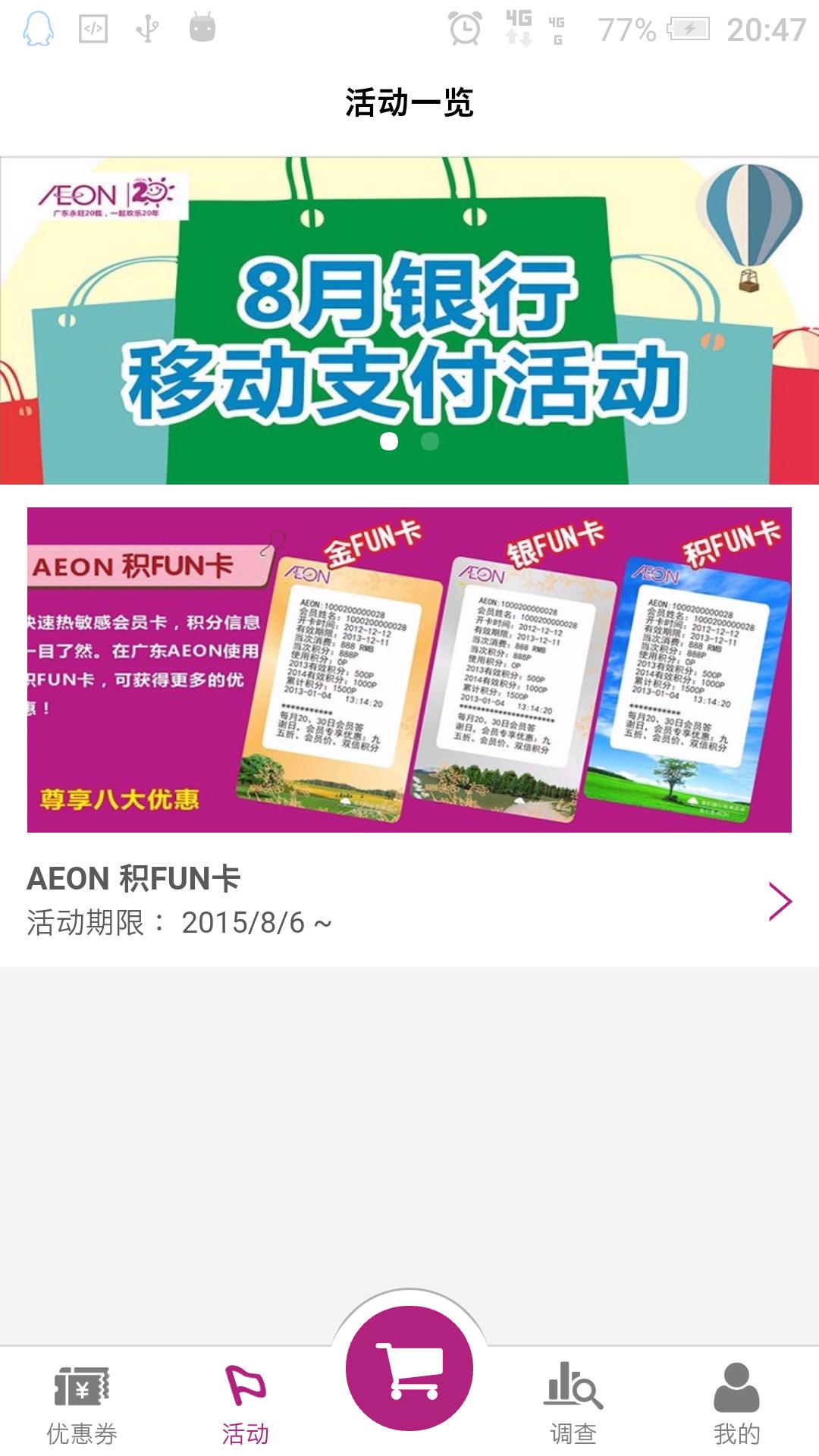Open the AEON 积FUN卡 promotion image
The height and width of the screenshot is (1456, 819).
[x=409, y=670]
